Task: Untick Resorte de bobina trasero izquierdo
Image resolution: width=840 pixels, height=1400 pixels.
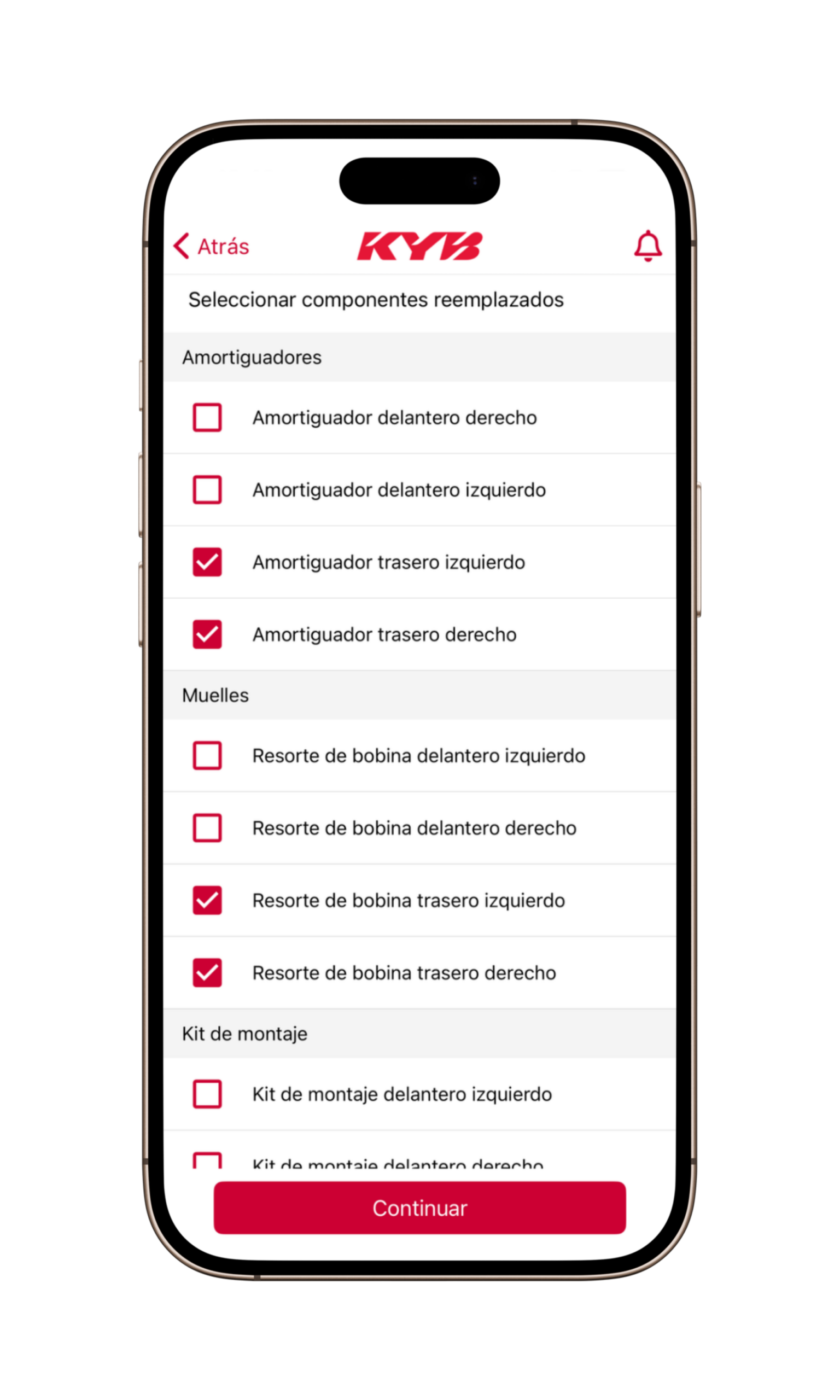Action: [x=207, y=900]
